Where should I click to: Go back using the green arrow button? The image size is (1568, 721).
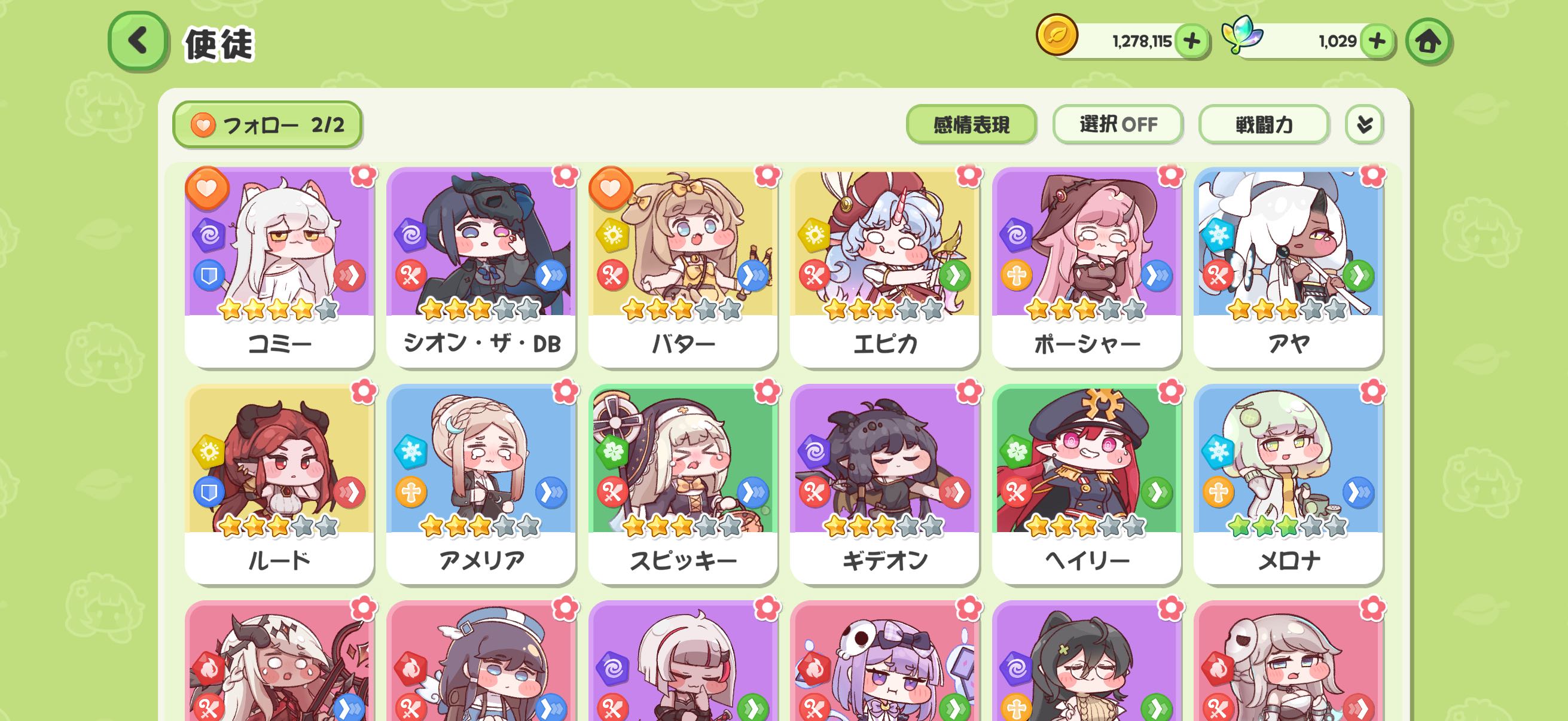click(x=138, y=41)
